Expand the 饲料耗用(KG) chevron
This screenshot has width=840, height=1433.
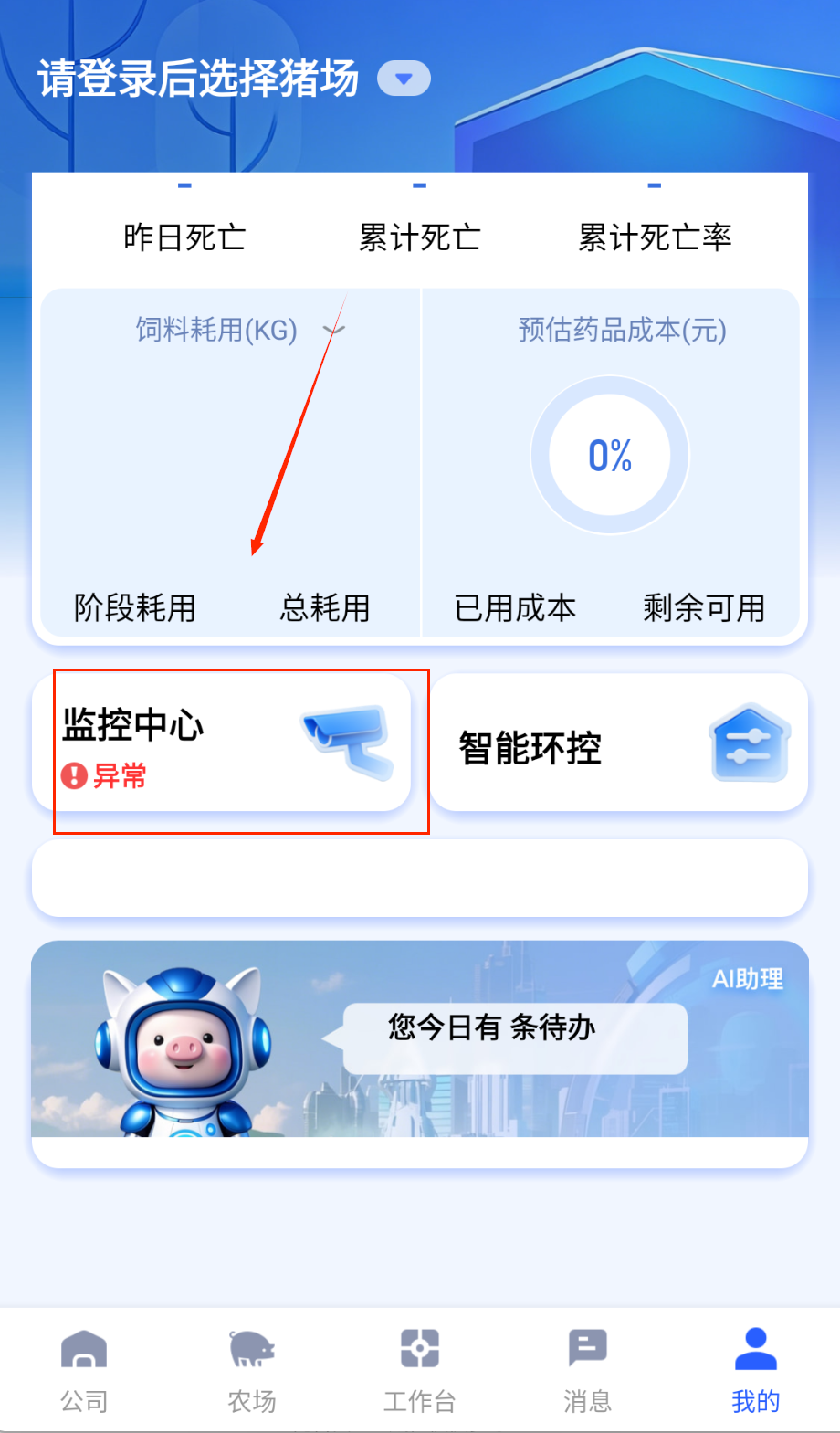click(334, 329)
